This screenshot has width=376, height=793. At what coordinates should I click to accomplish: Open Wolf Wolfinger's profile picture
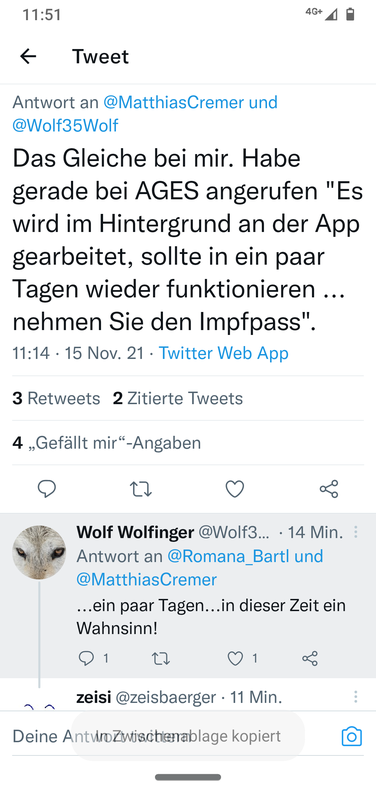(x=39, y=552)
